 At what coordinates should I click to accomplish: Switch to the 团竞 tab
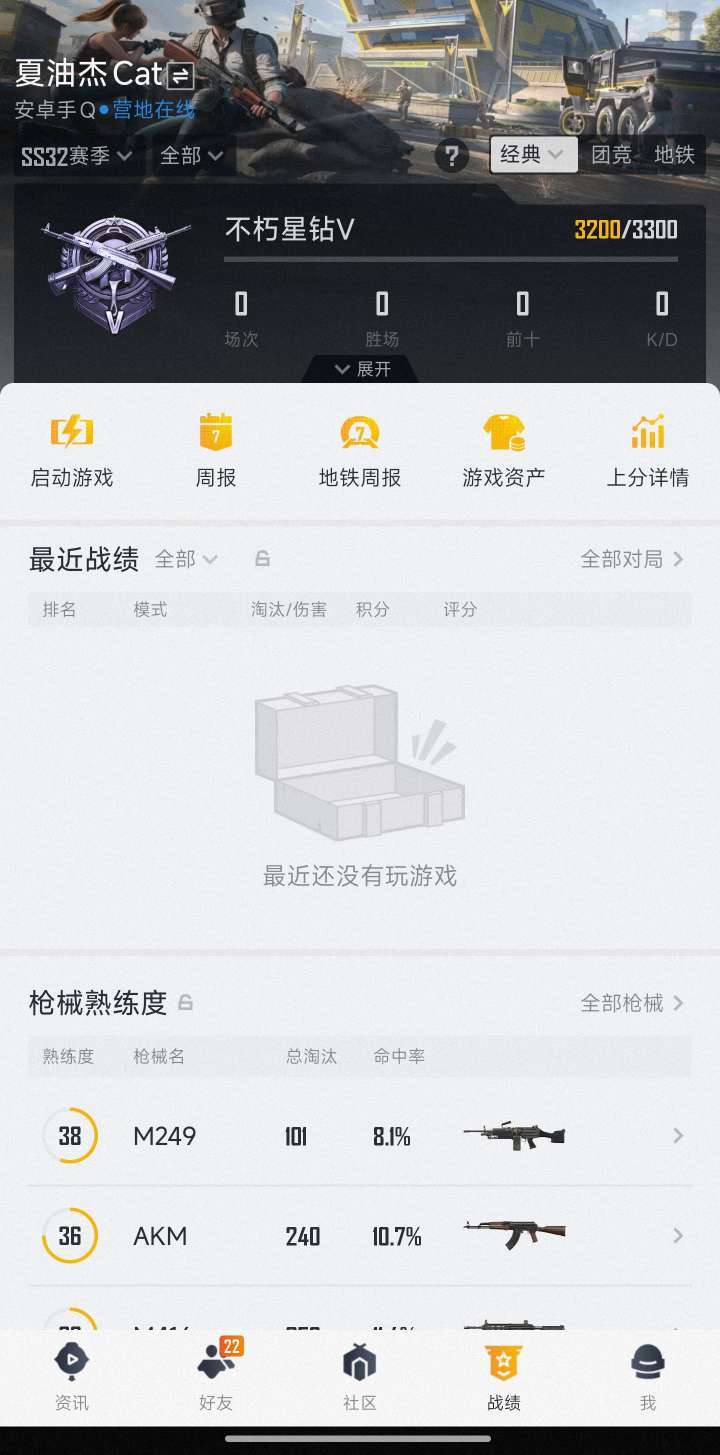(x=611, y=154)
